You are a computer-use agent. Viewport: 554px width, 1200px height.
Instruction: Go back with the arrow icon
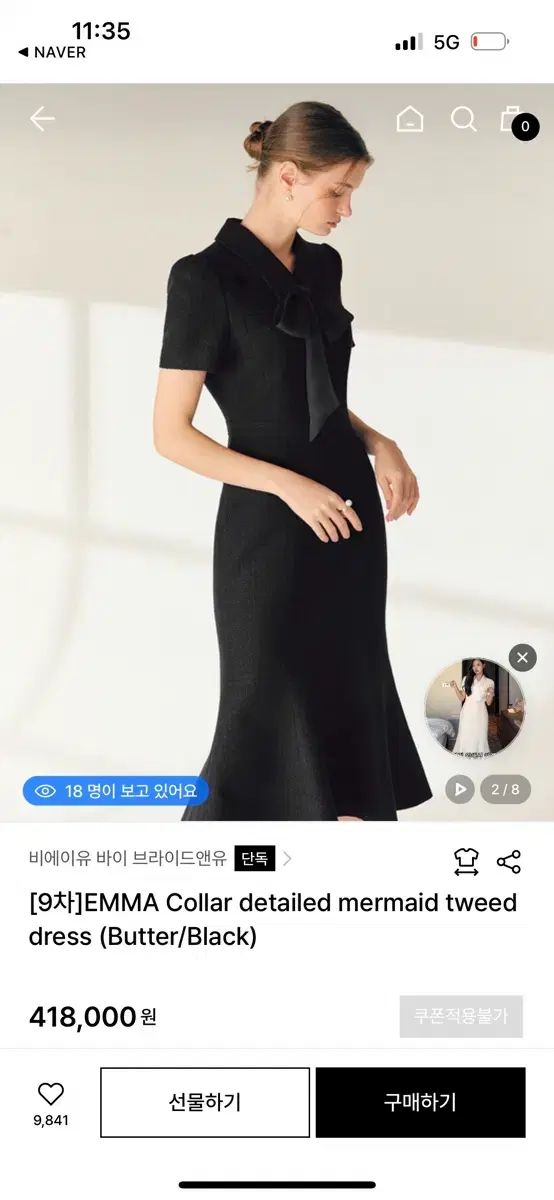click(x=42, y=120)
